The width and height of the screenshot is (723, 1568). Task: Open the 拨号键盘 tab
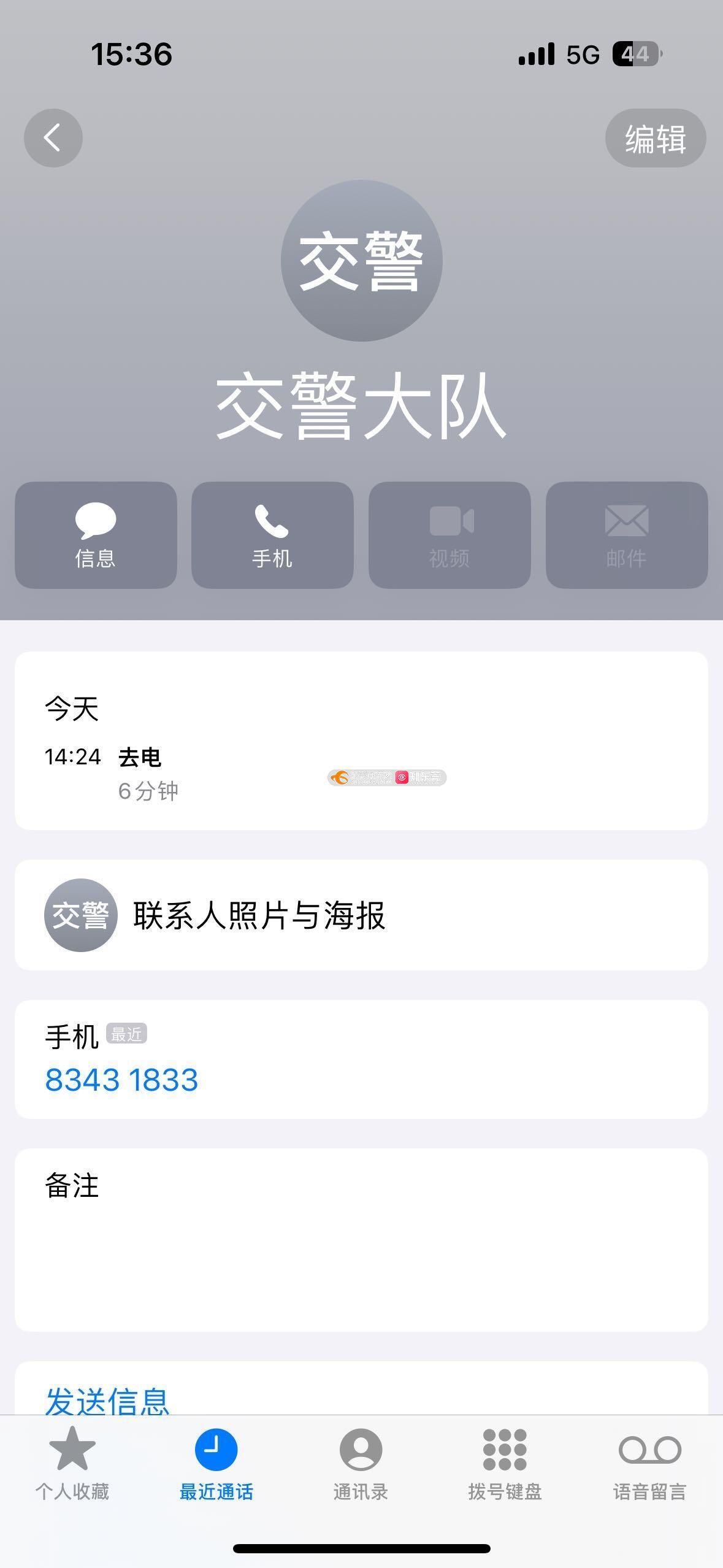505,1464
